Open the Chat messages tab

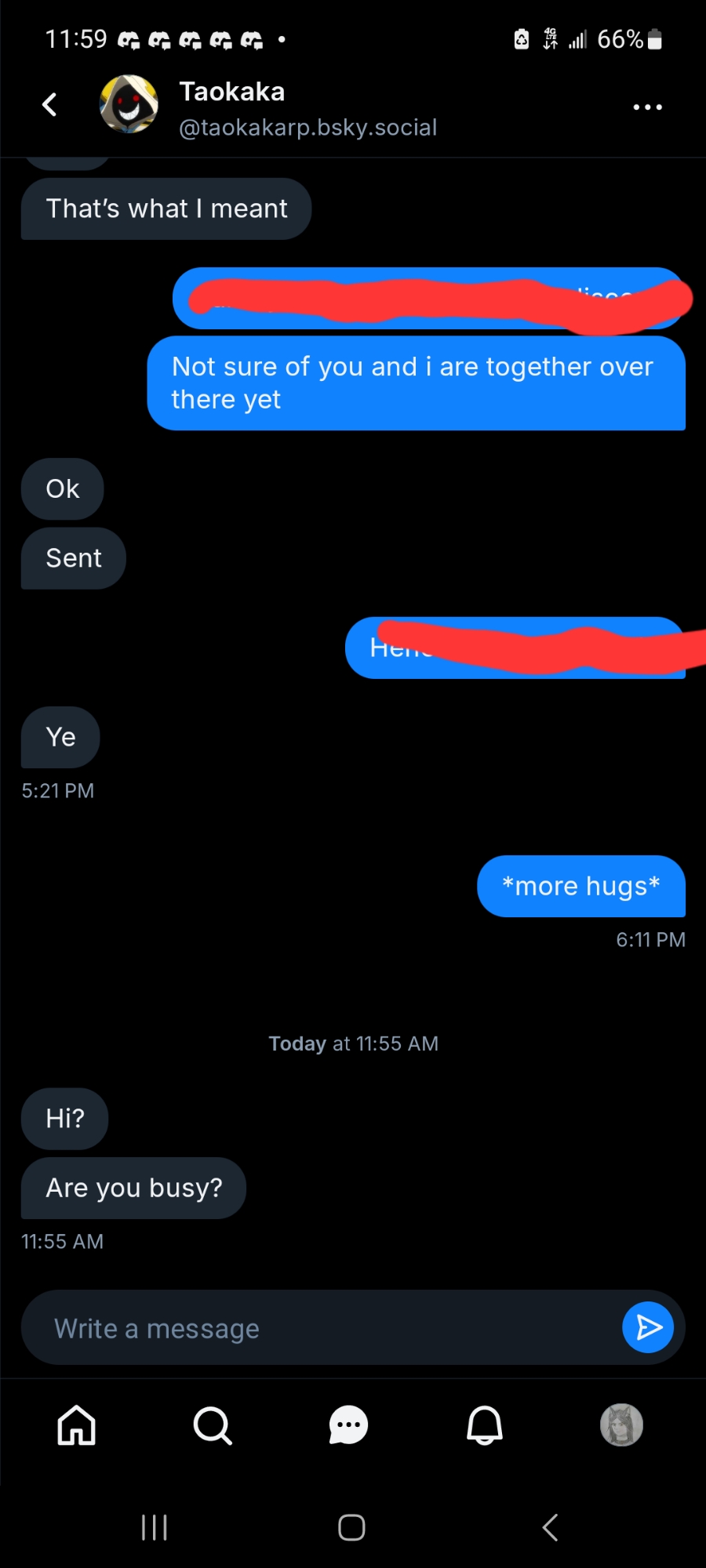click(348, 1425)
